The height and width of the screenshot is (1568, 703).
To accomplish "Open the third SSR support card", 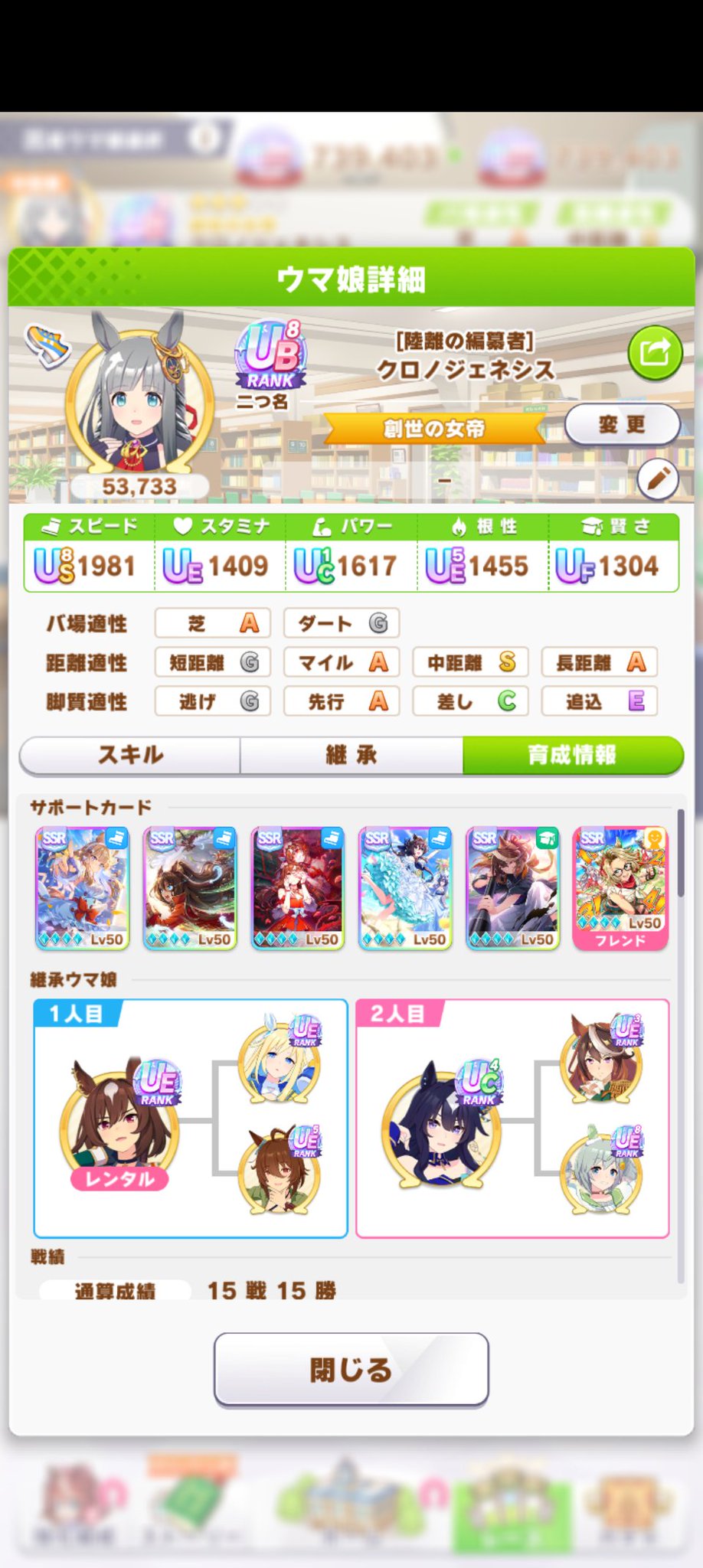I will (x=298, y=888).
